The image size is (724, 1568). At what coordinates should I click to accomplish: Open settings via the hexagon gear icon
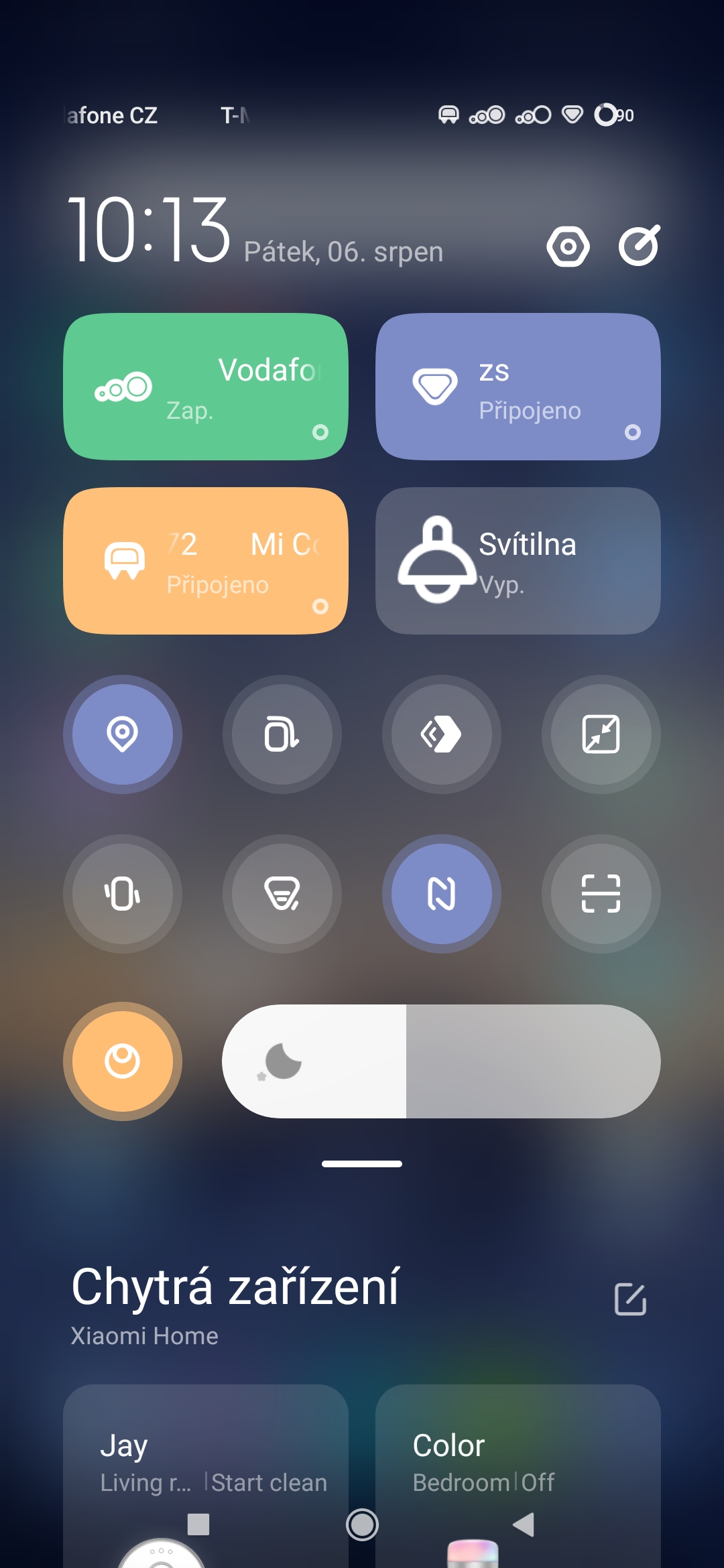pos(568,247)
